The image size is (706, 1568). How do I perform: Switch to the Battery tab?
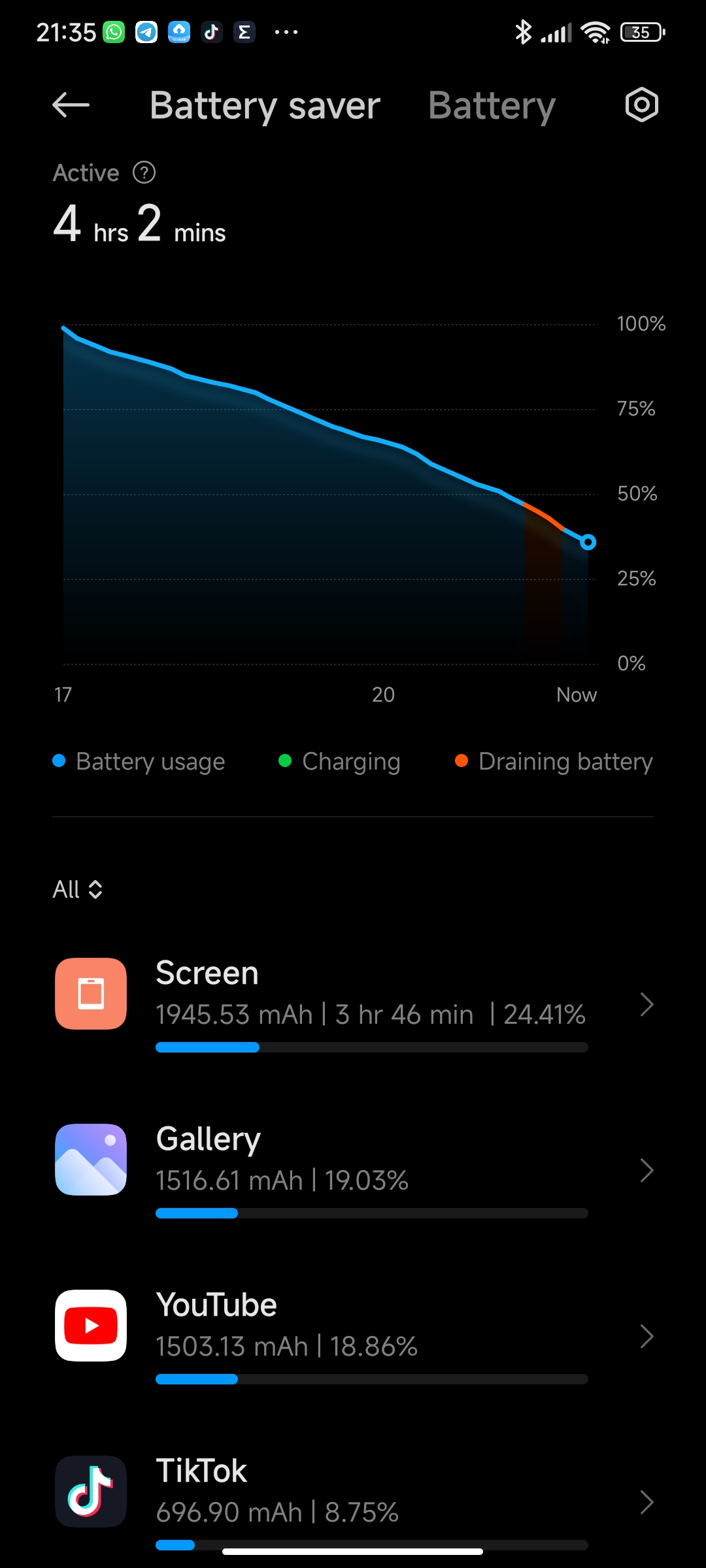[x=492, y=106]
